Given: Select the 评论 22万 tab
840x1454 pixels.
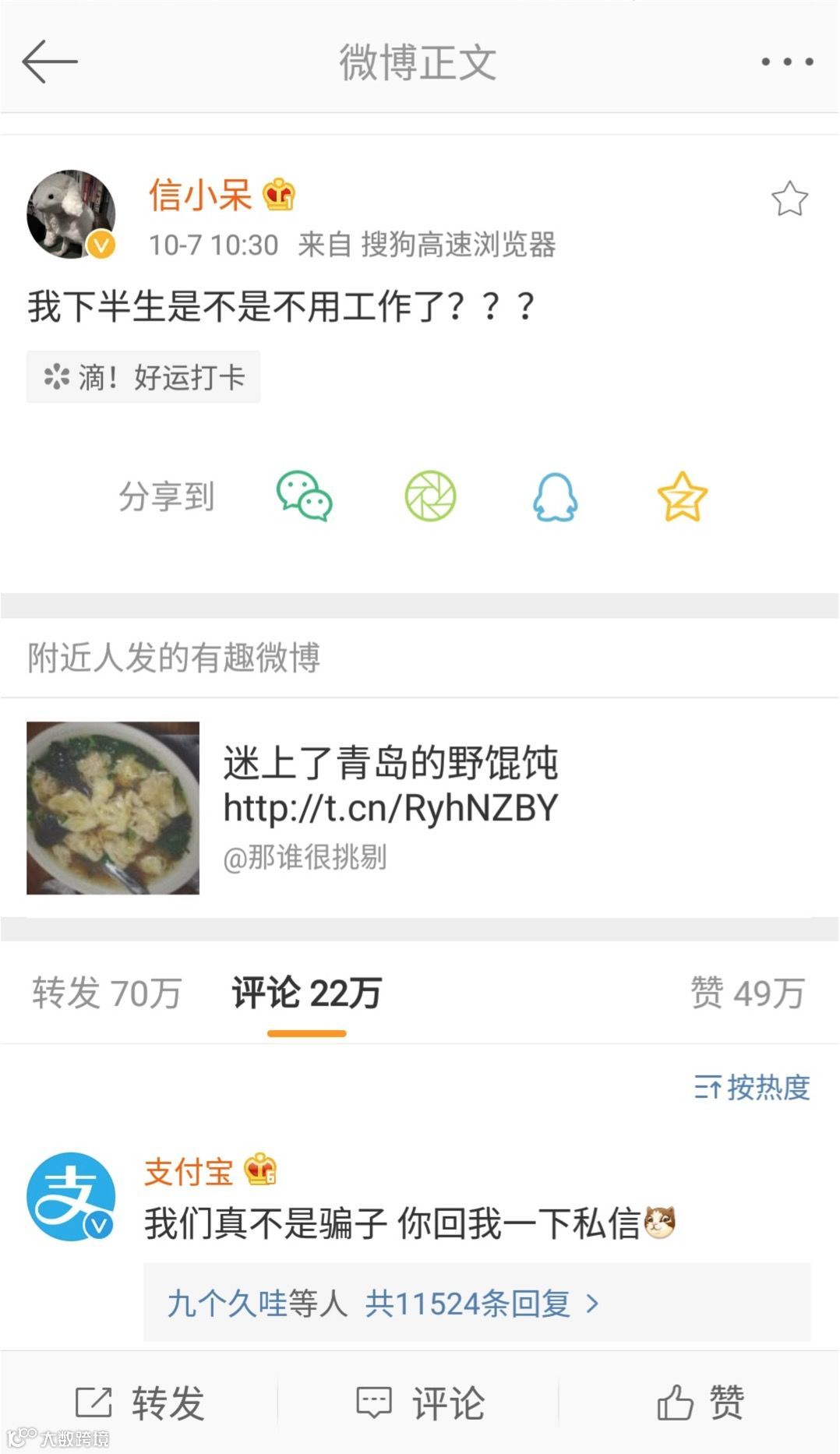Looking at the screenshot, I should tap(306, 993).
